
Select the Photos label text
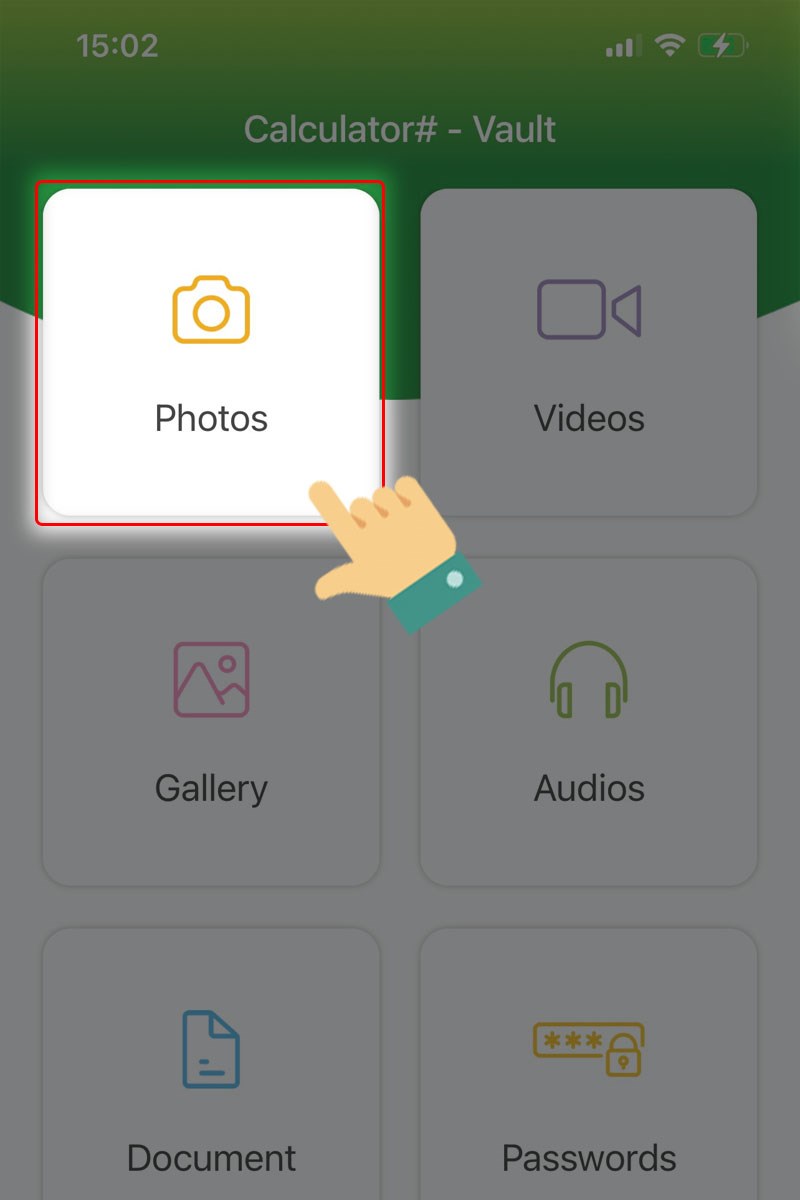coord(211,418)
